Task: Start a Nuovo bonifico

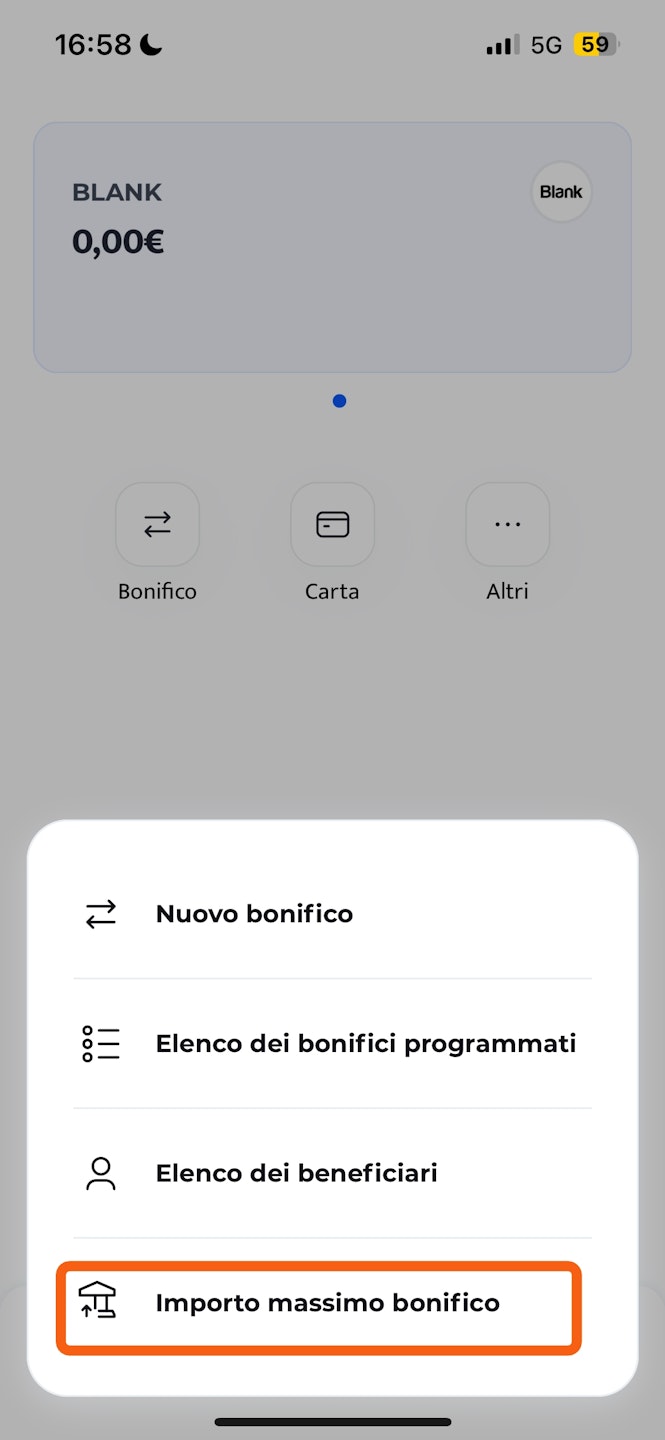Action: coord(254,914)
